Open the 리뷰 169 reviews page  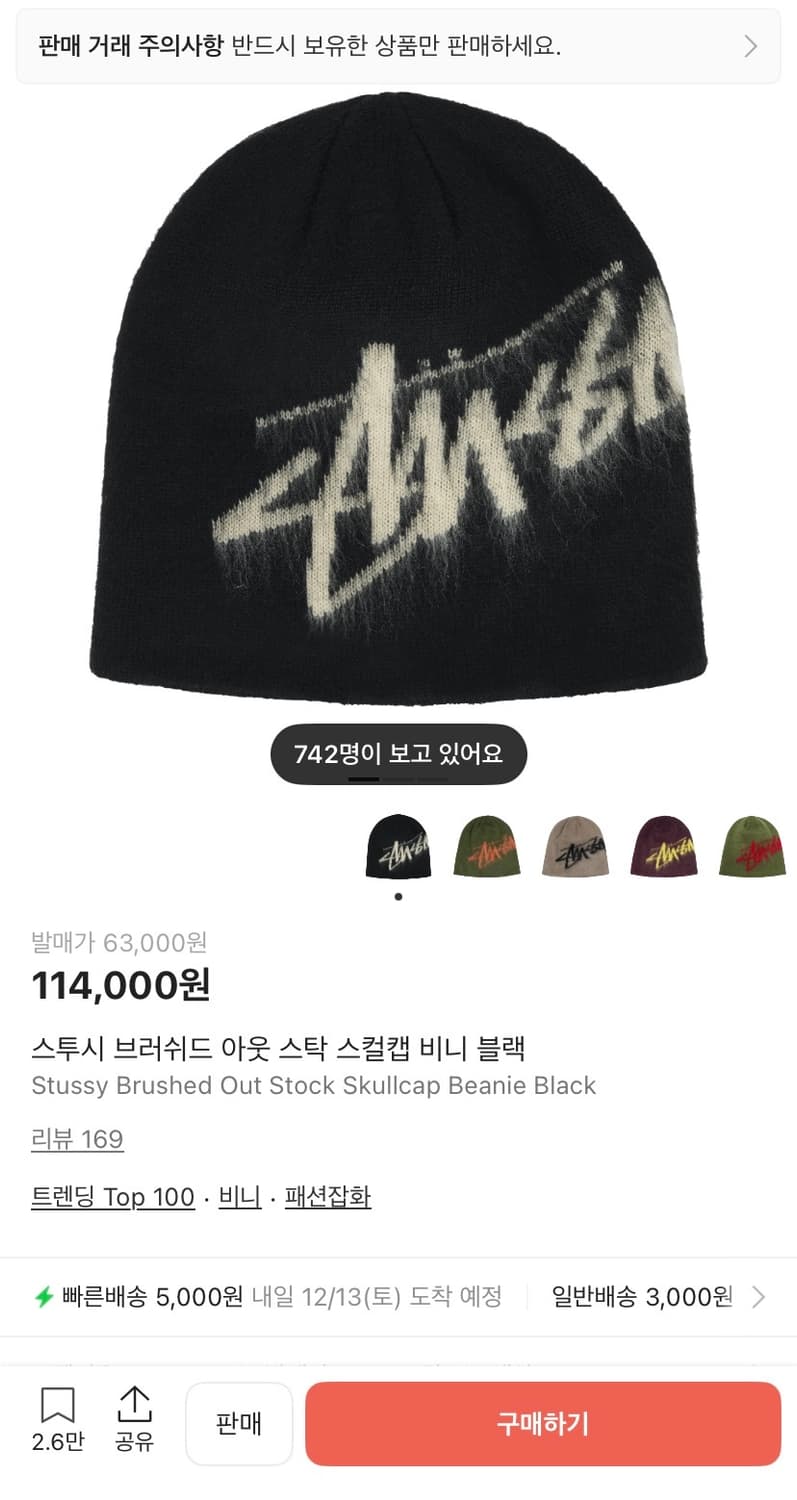click(77, 1139)
